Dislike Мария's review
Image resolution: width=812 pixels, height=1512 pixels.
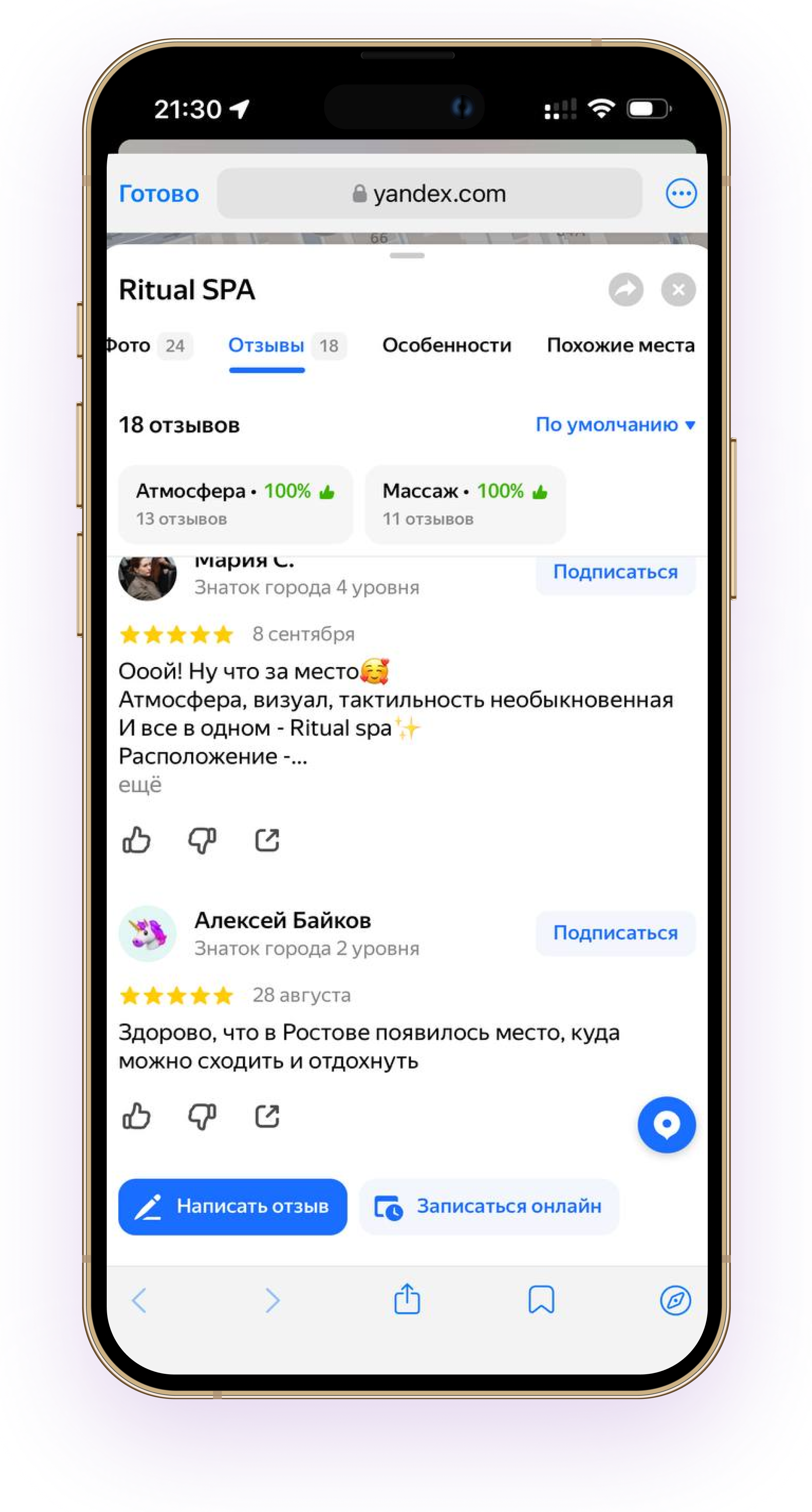pyautogui.click(x=202, y=840)
